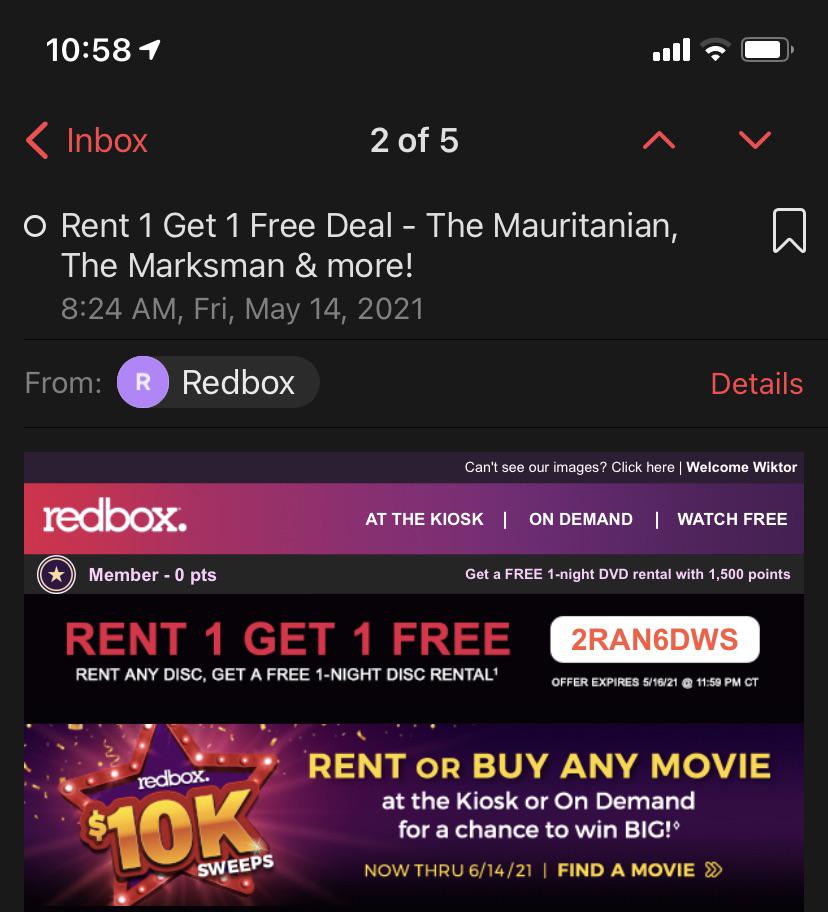
Task: Expand sender Details
Action: tap(757, 383)
